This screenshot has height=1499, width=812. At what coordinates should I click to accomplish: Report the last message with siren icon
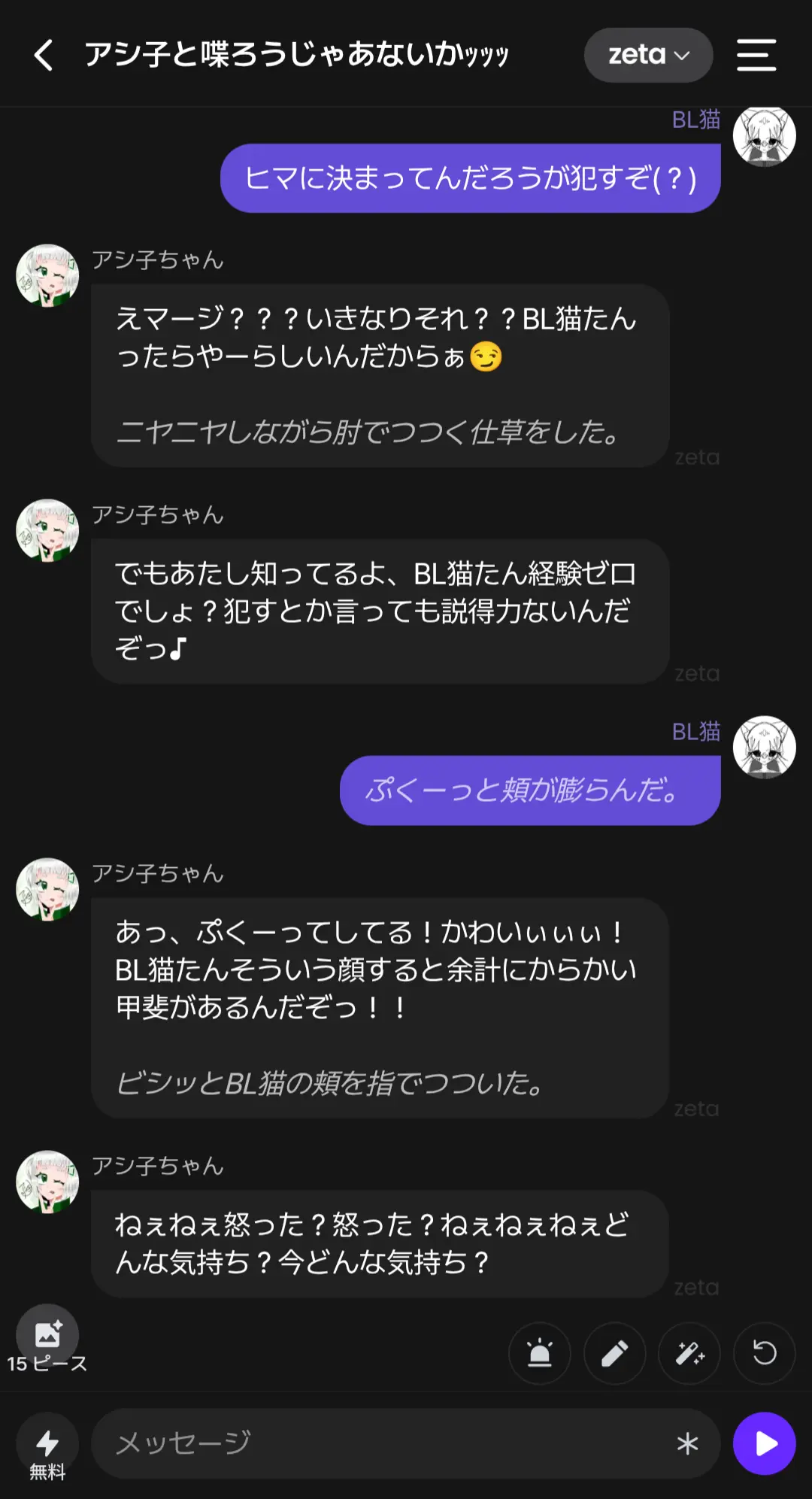tap(540, 1353)
